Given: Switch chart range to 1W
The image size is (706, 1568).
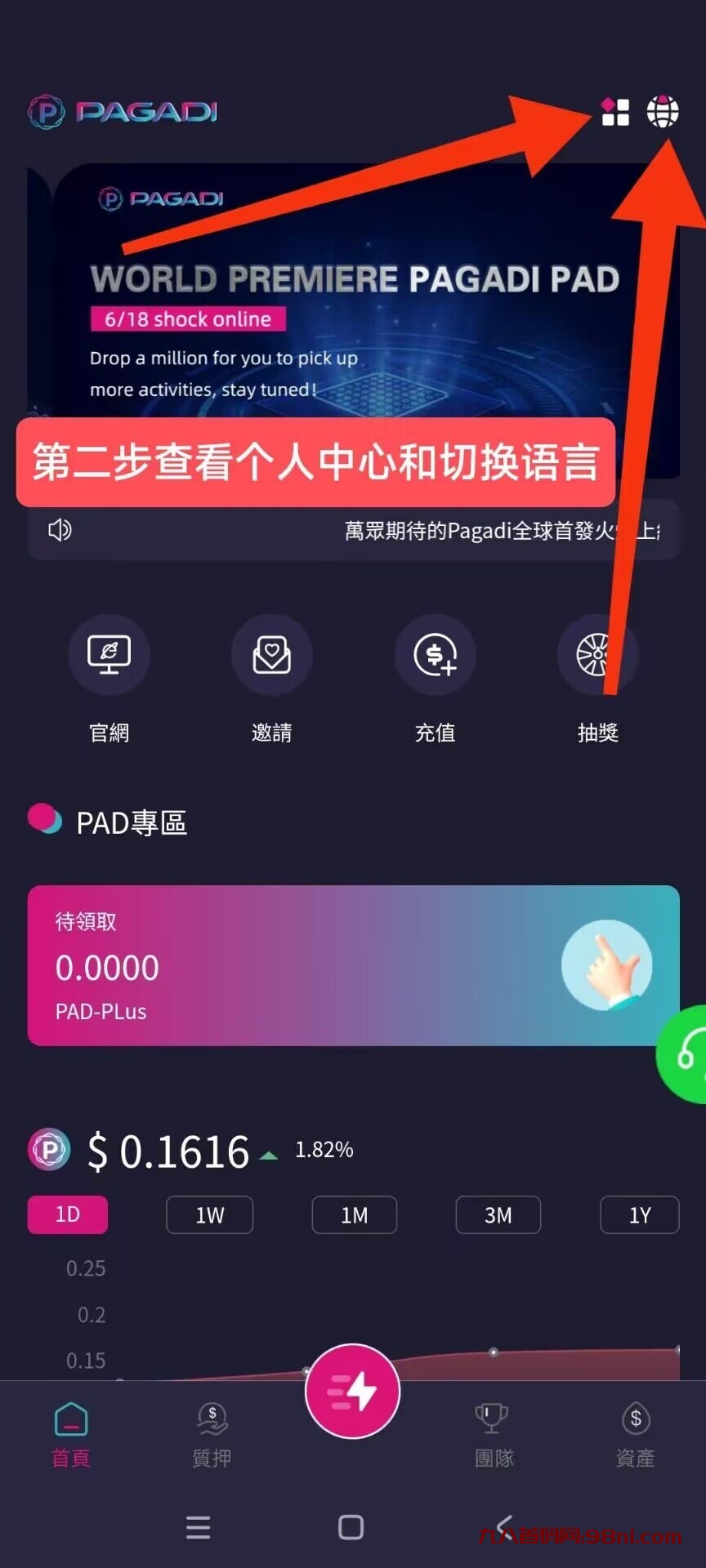Looking at the screenshot, I should click(x=210, y=1214).
